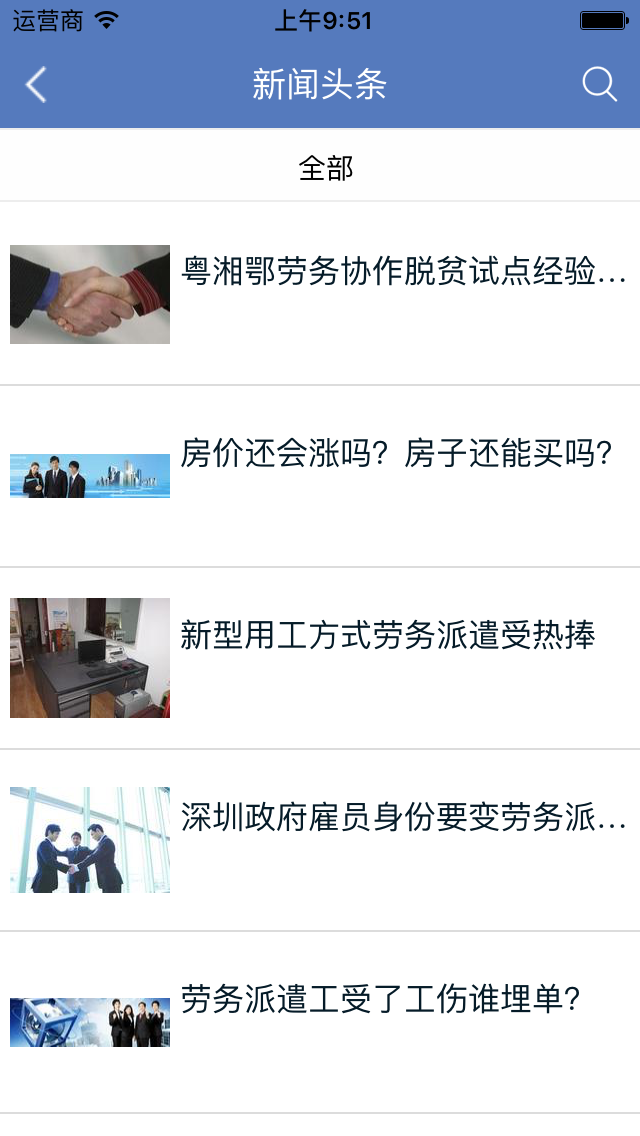Screen dimensions: 640x1136
Task: Read the news 房价还会涨吗？房子还能买吗？
Action: pos(396,454)
